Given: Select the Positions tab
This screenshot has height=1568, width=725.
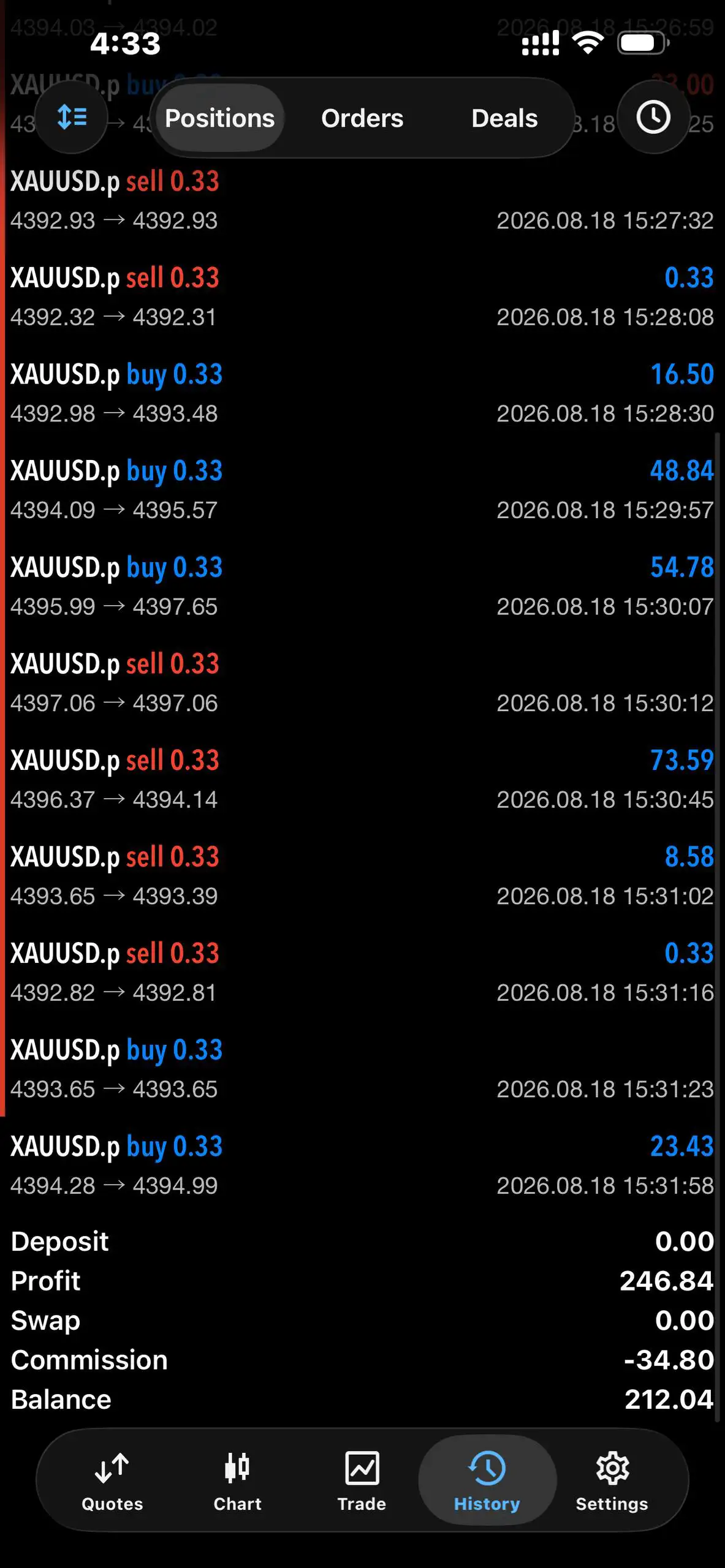Looking at the screenshot, I should 219,118.
